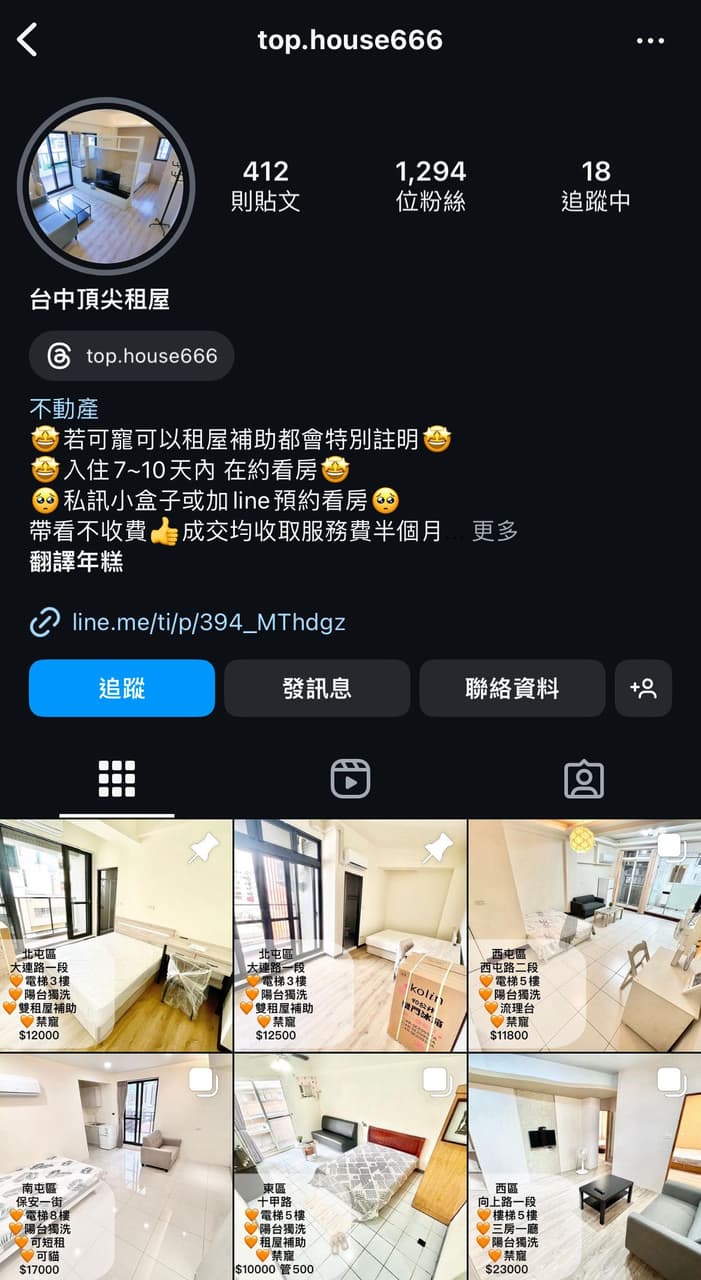This screenshot has width=701, height=1280.
Task: Switch to the tagged posts tab
Action: tap(584, 779)
